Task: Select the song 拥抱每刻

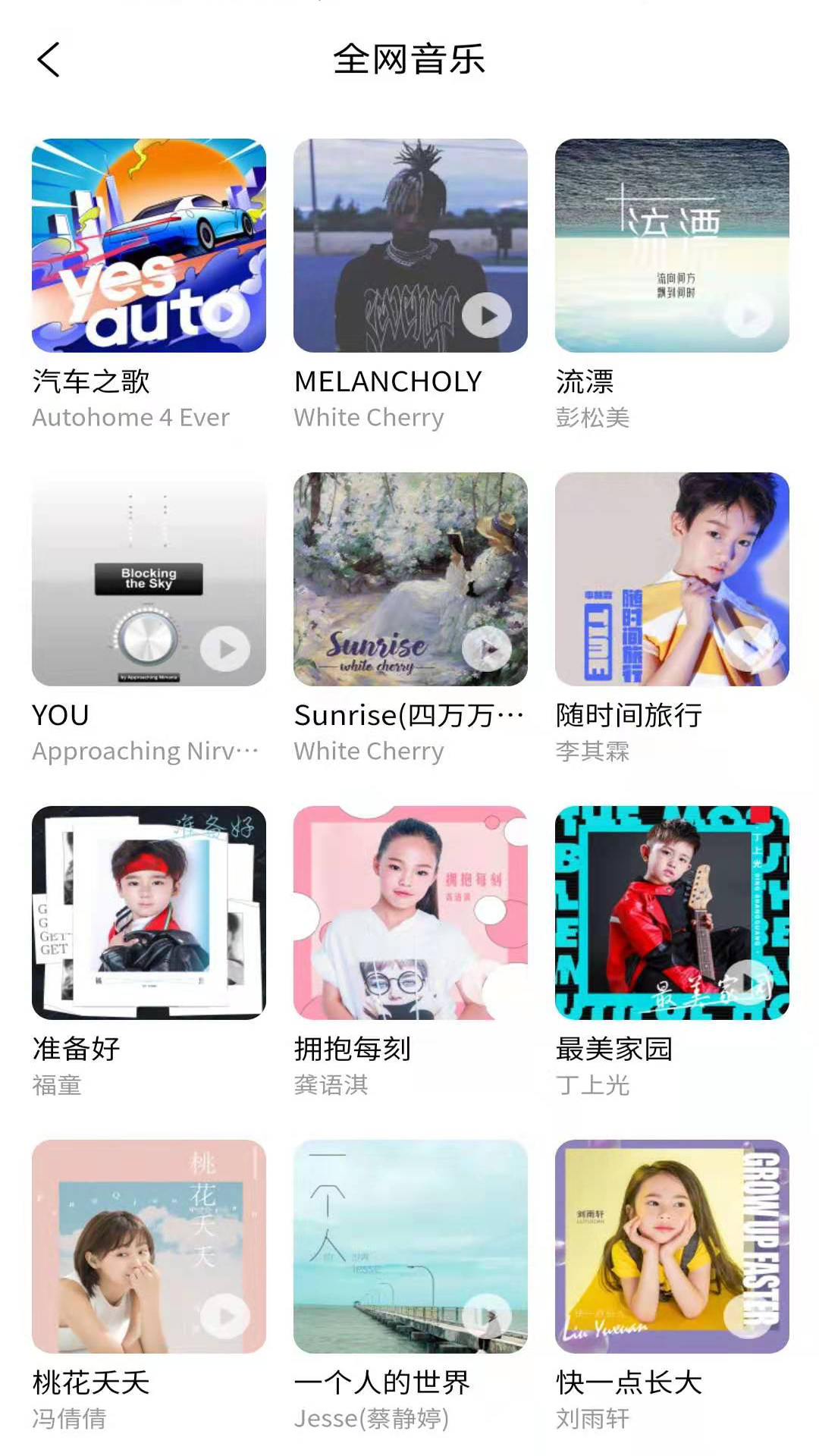Action: [x=410, y=913]
